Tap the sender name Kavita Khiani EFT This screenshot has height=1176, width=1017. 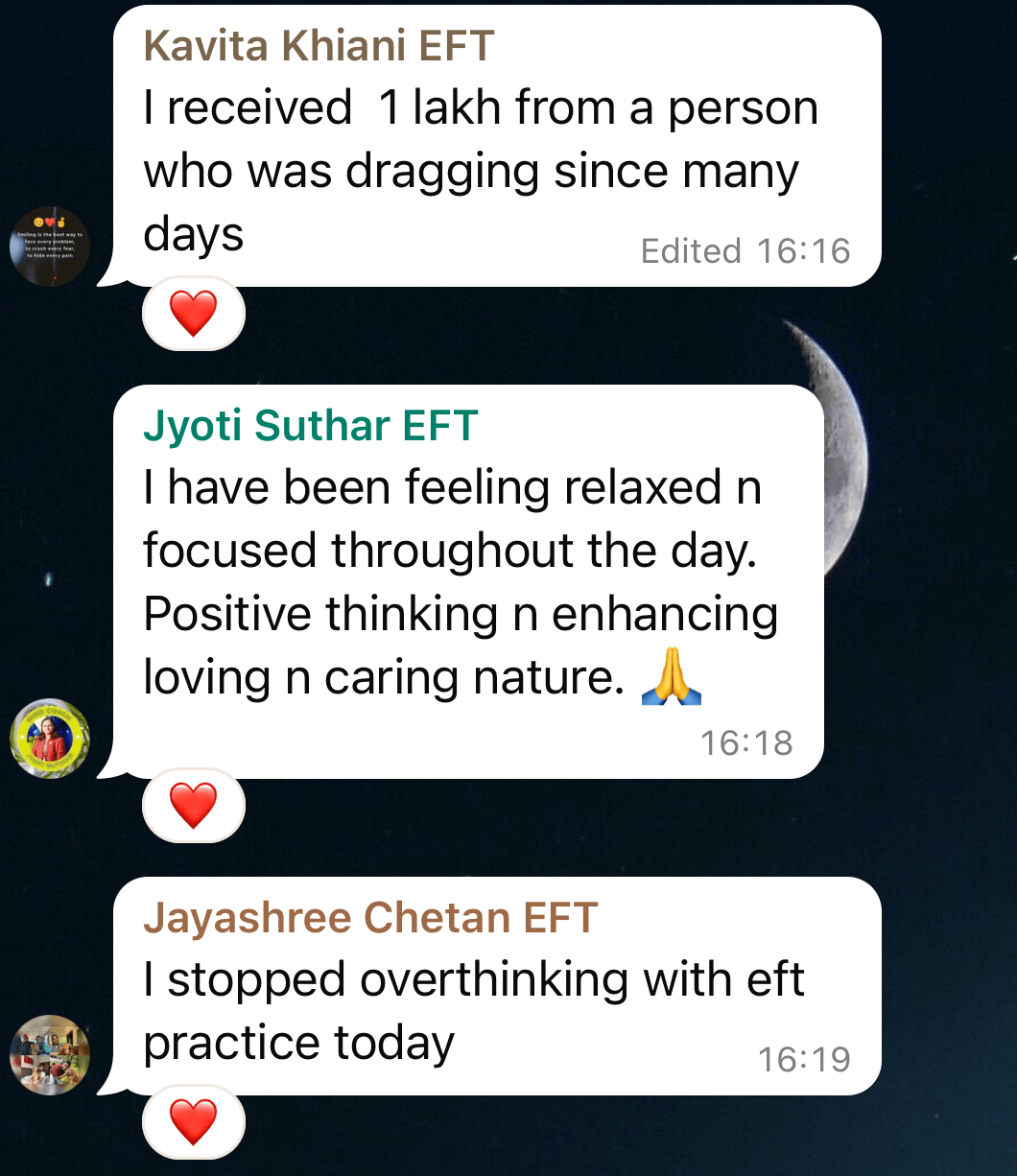[x=319, y=46]
